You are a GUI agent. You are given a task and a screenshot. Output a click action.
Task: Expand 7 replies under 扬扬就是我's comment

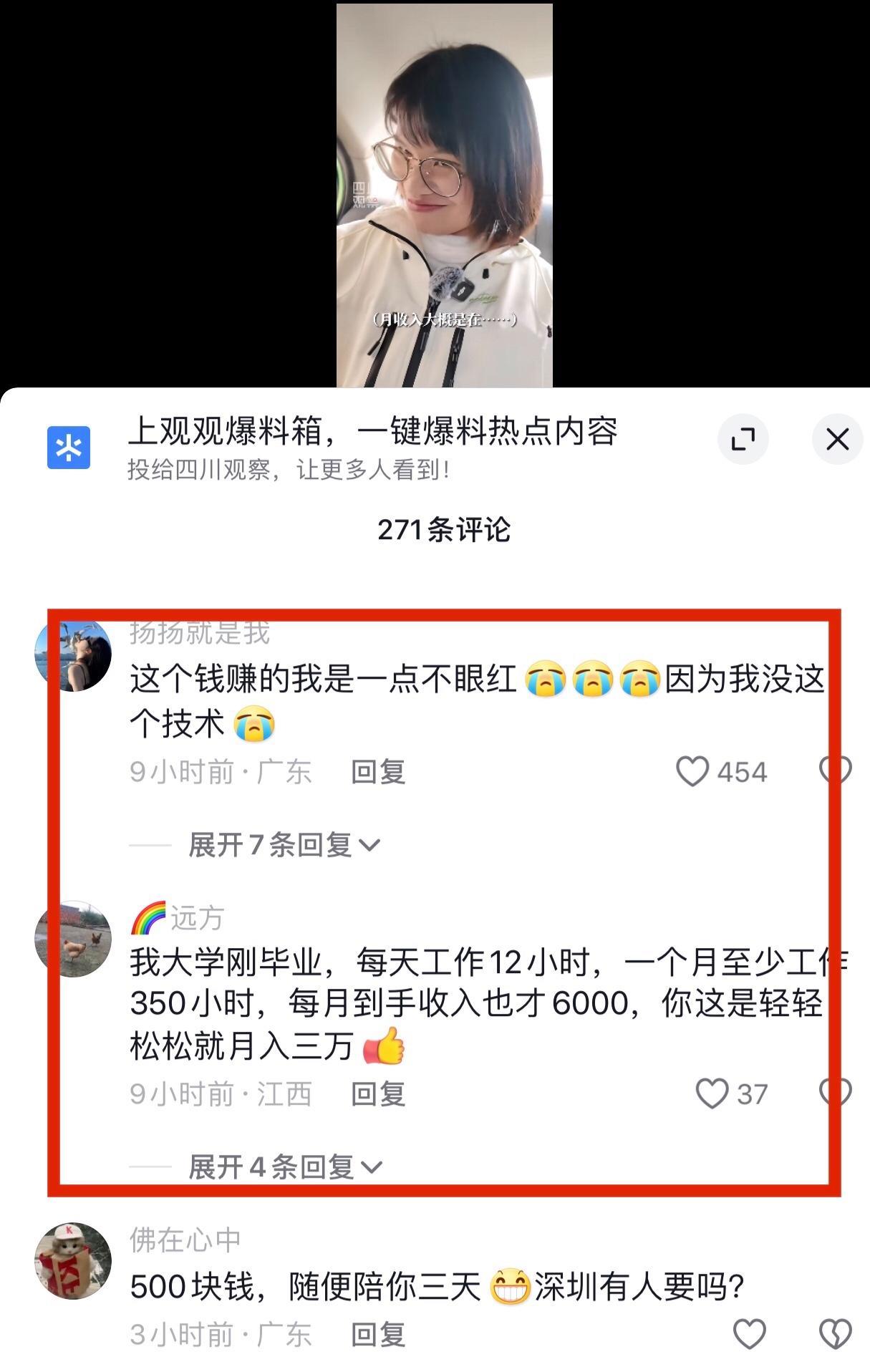coord(284,845)
